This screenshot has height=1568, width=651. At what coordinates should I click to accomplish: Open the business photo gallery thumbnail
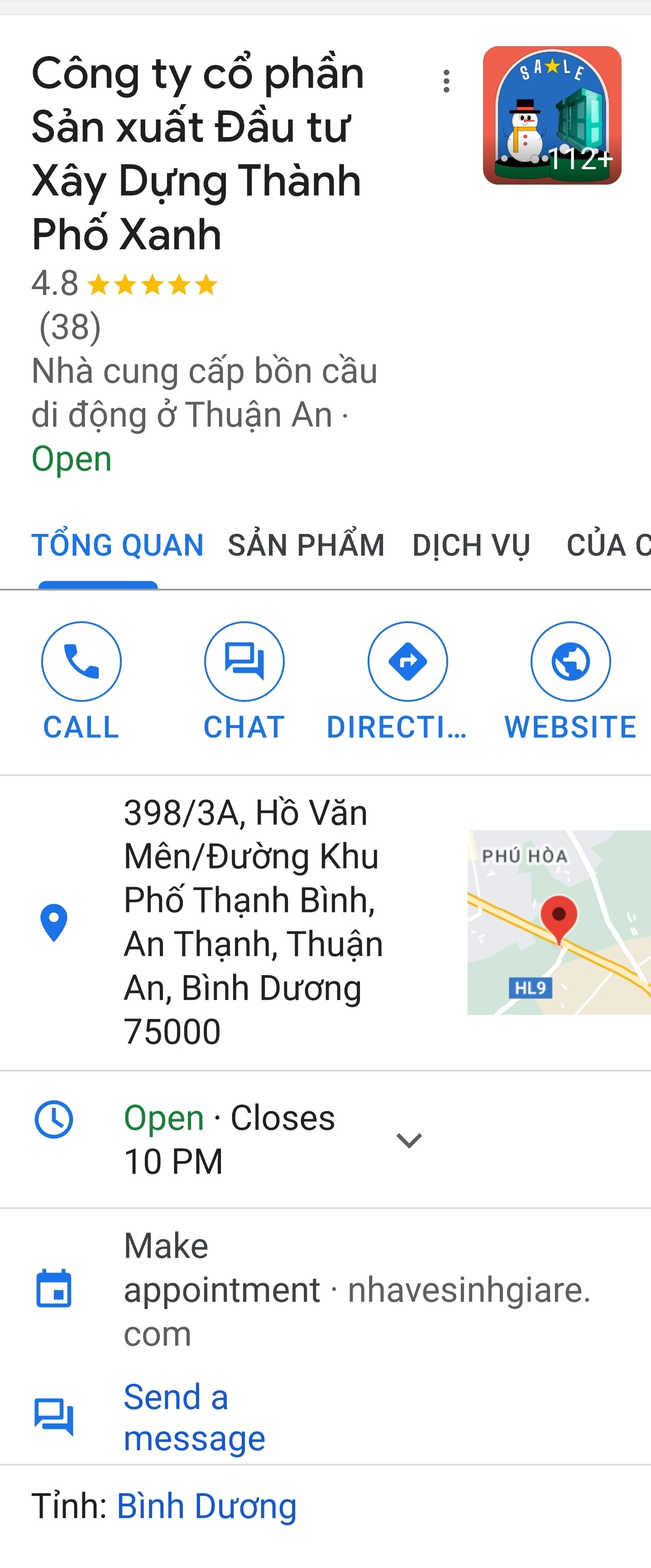tap(552, 116)
